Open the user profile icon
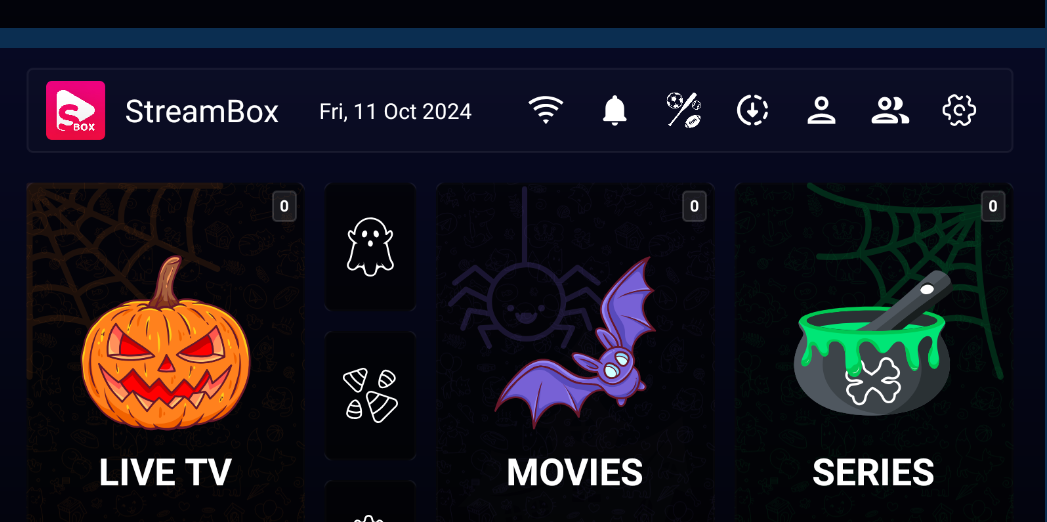 pos(821,110)
